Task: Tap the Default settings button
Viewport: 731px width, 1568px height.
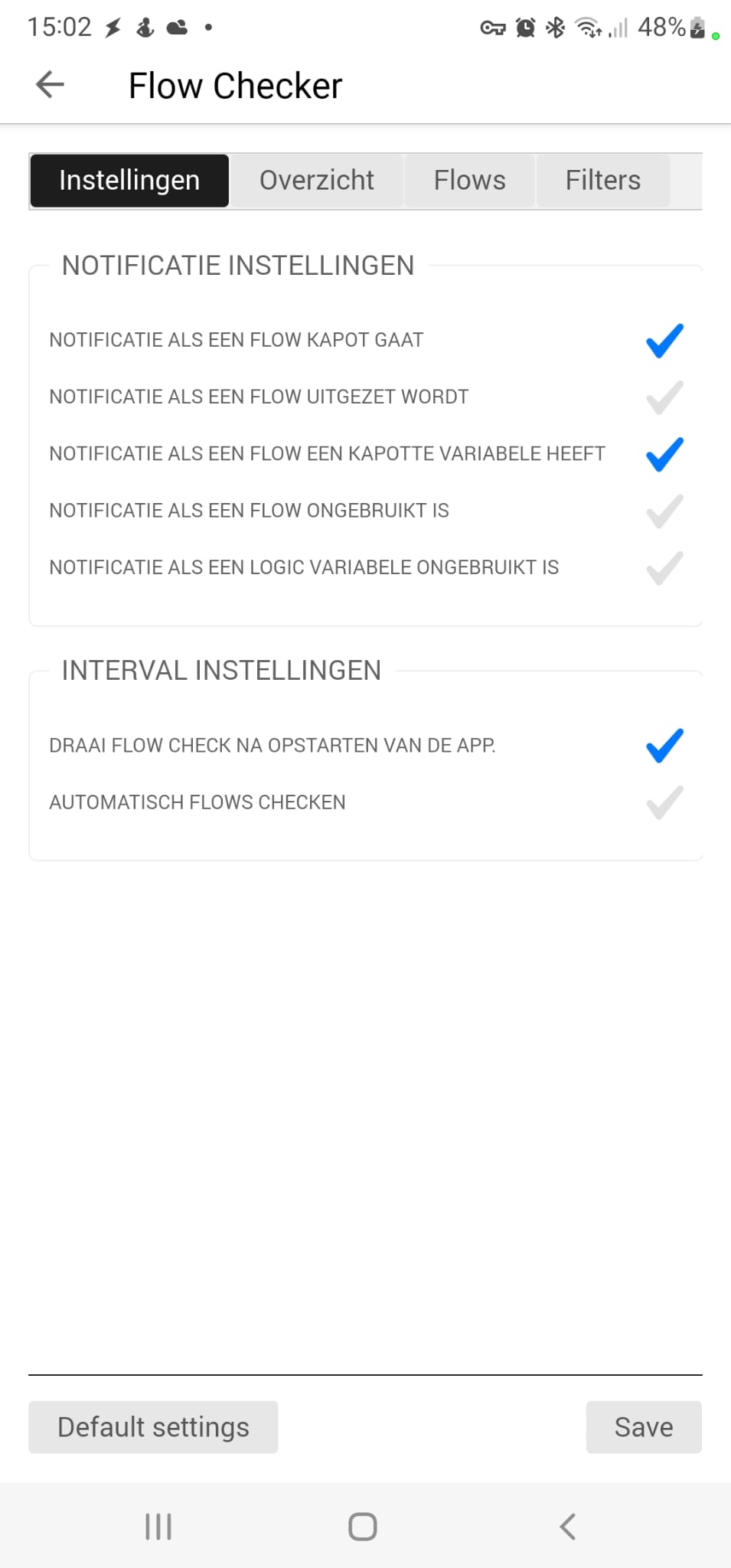Action: pos(153,1427)
